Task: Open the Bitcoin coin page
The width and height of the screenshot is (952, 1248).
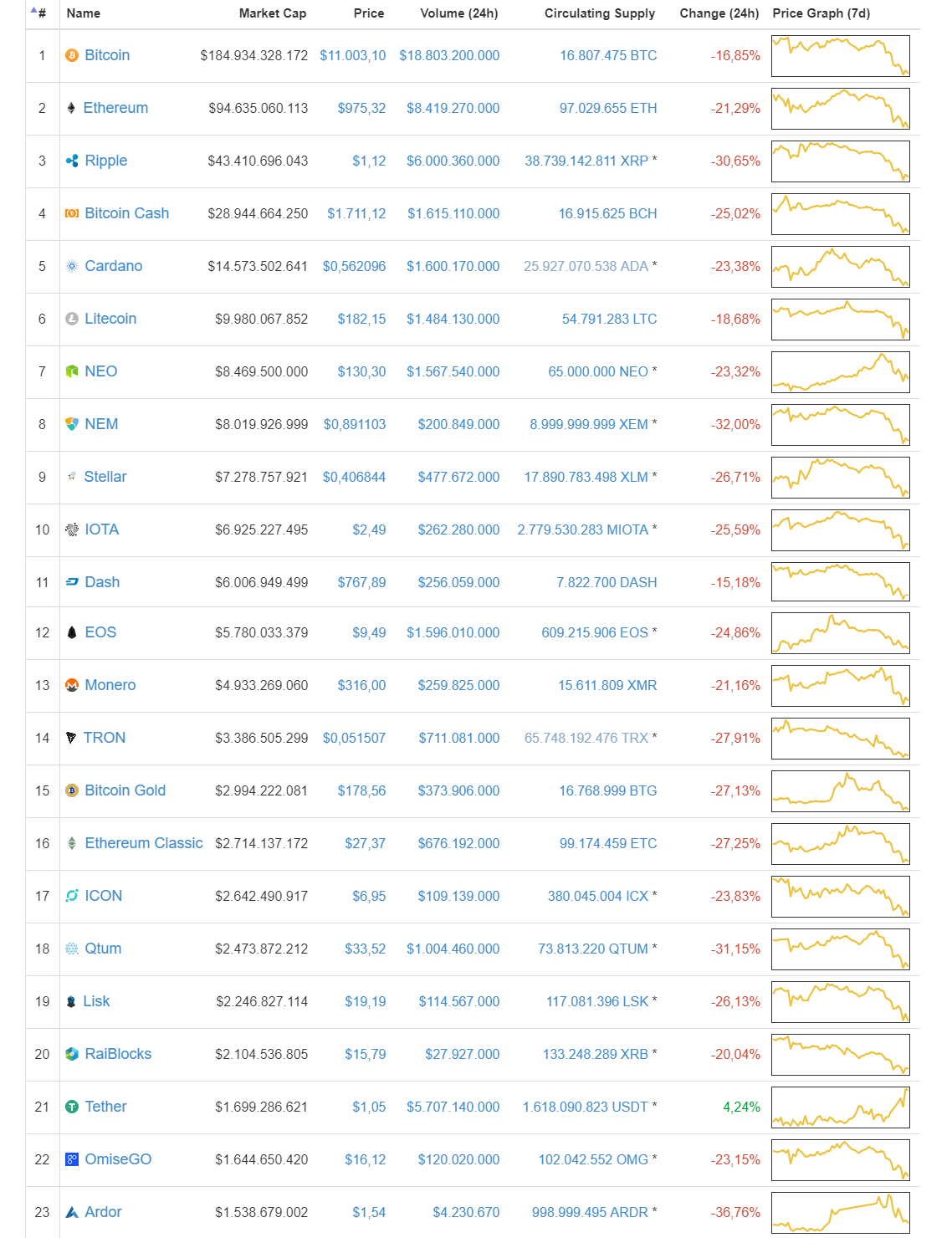Action: point(107,55)
